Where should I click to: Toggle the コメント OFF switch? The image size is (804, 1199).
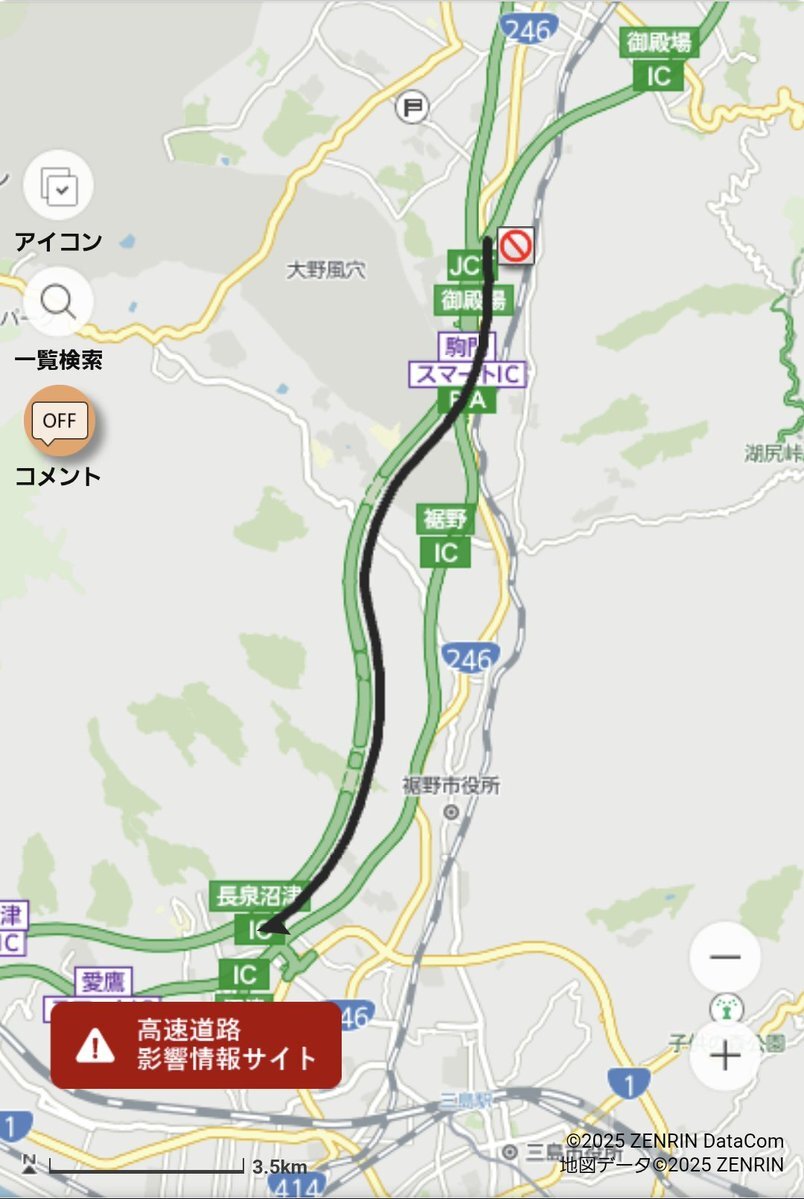point(59,421)
